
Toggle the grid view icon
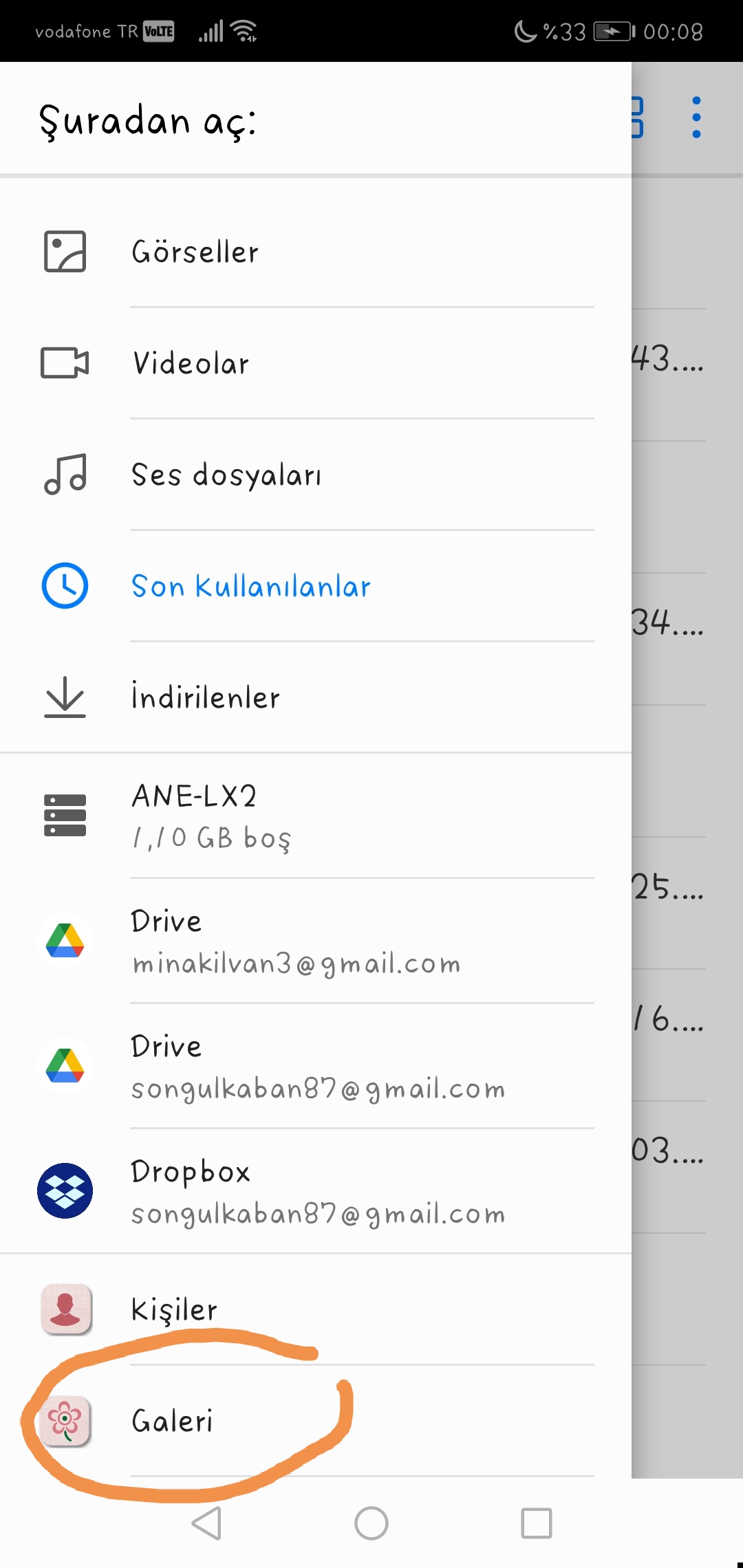click(638, 118)
